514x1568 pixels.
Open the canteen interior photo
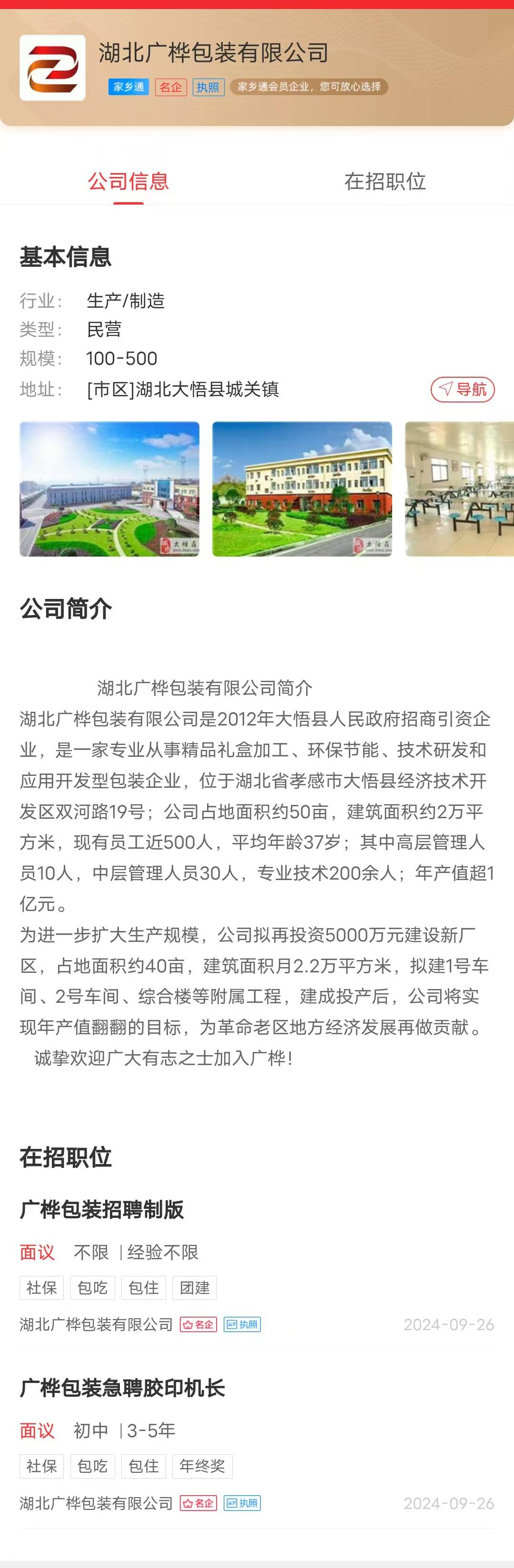coord(459,489)
